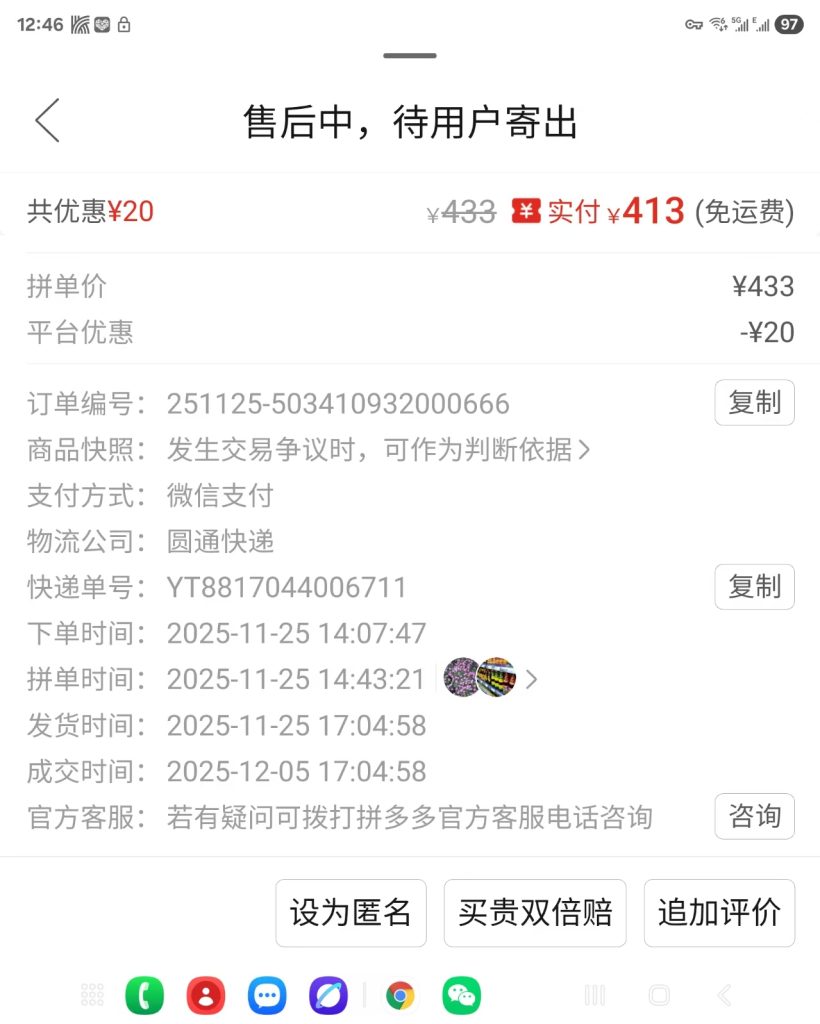Copy the 快递单号 tracking number

754,587
